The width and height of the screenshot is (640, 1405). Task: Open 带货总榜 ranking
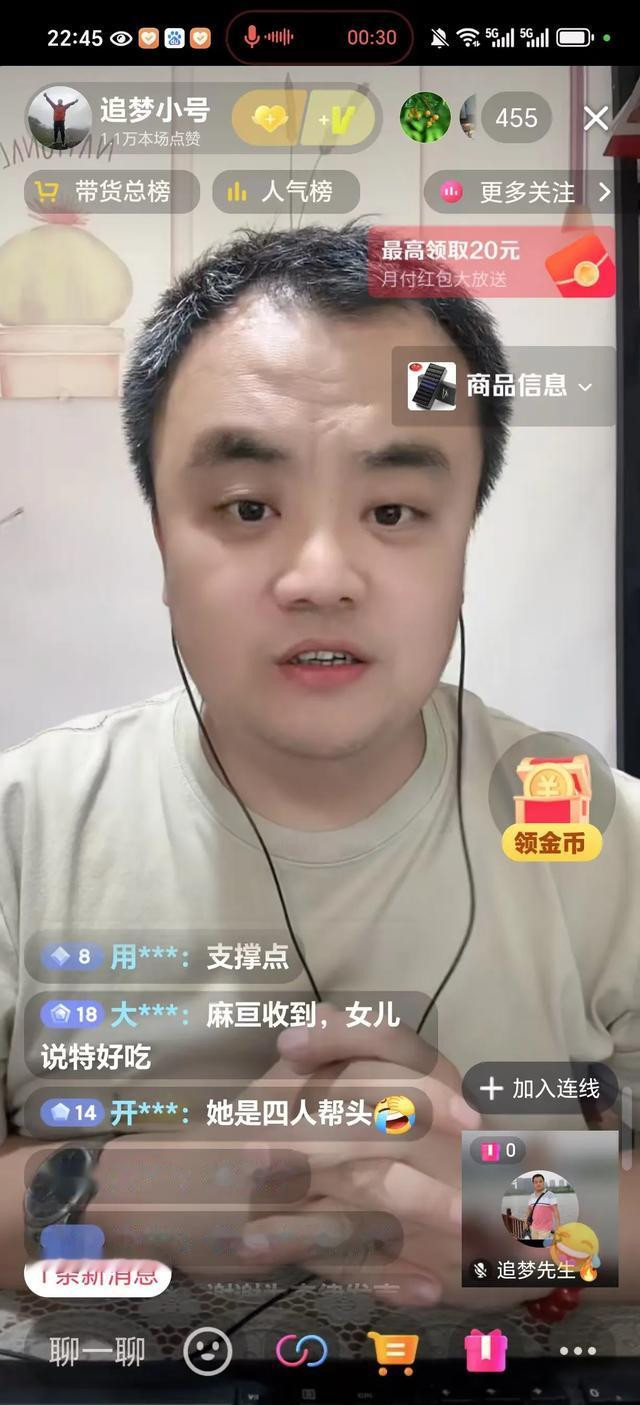(111, 191)
